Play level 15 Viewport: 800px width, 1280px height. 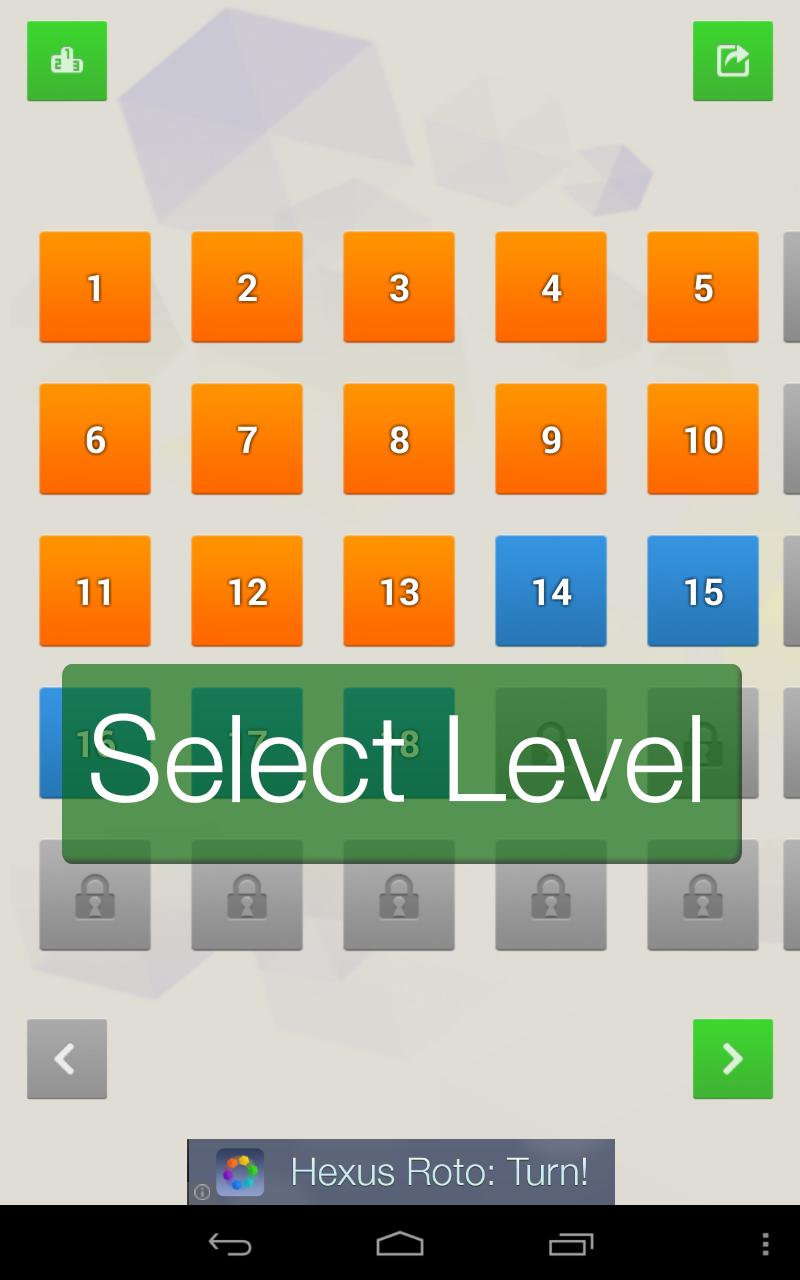[703, 591]
